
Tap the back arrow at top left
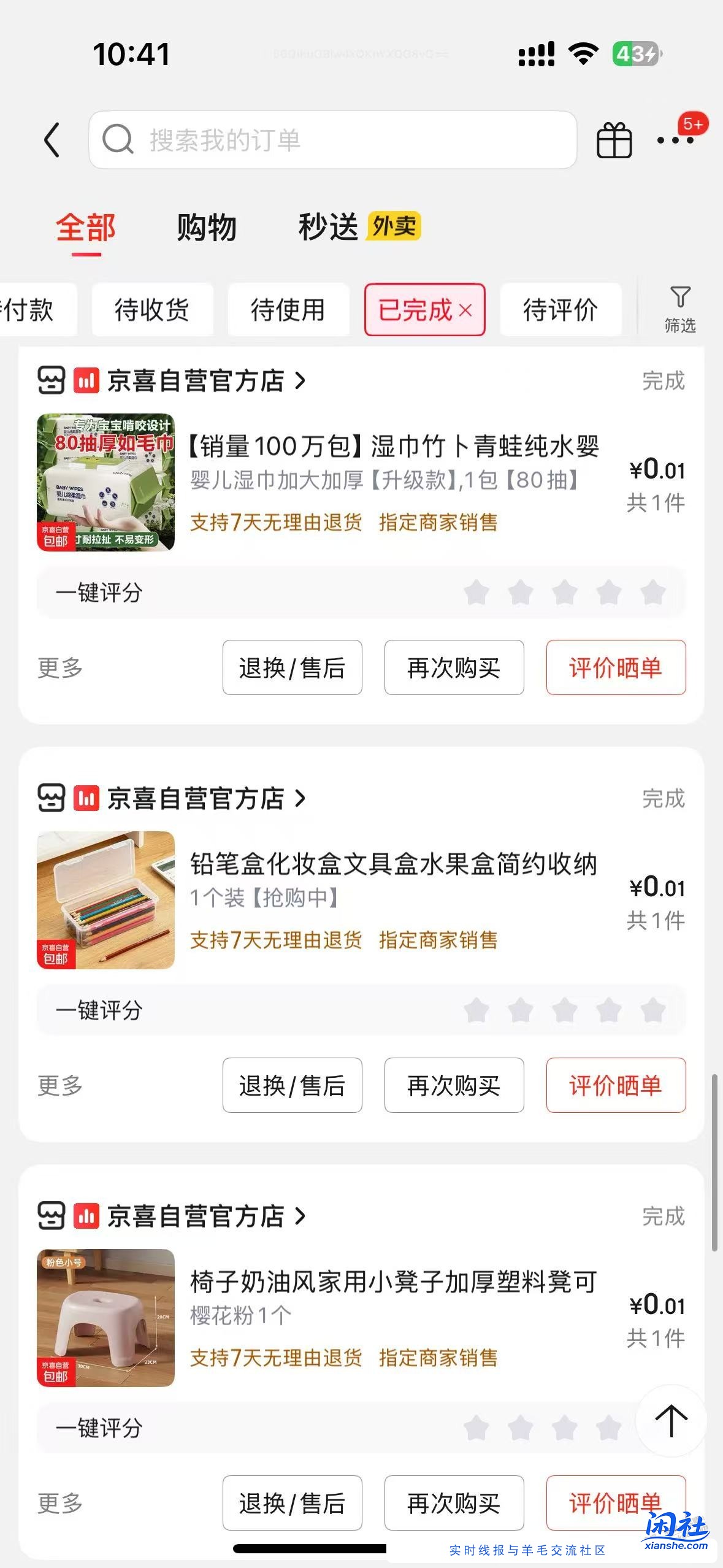pyautogui.click(x=52, y=140)
